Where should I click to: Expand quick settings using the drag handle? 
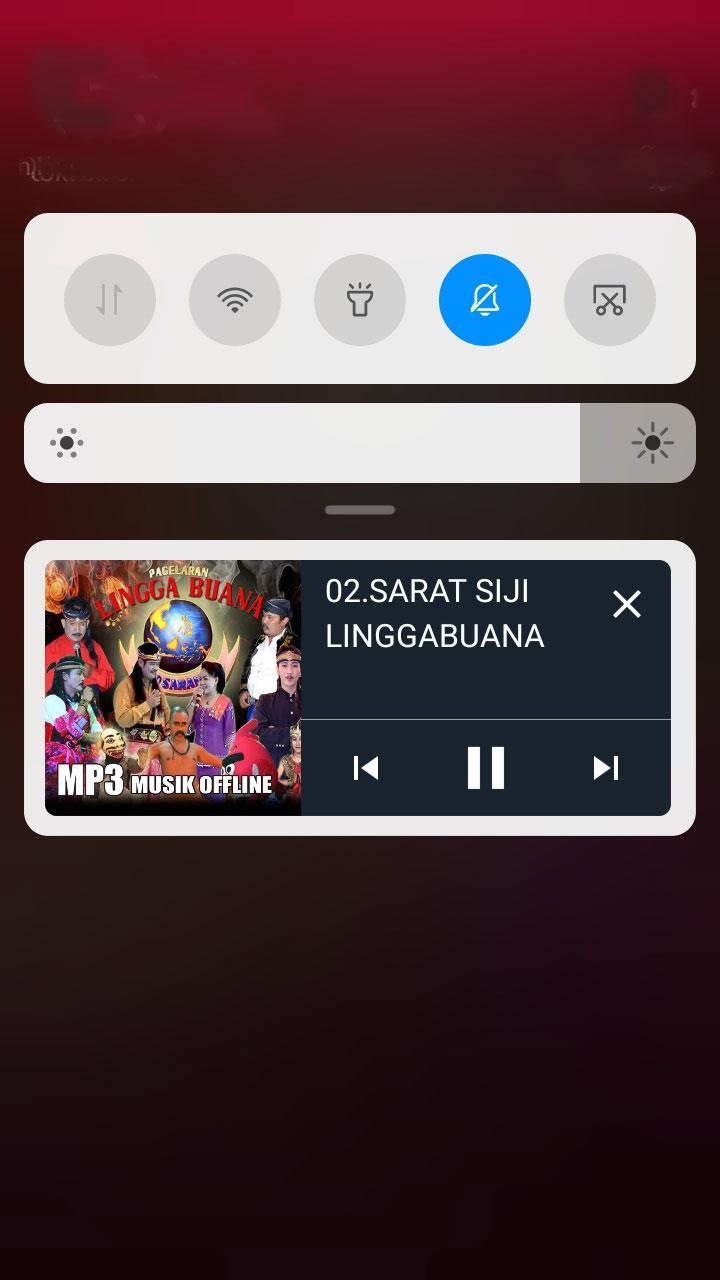(x=359, y=510)
